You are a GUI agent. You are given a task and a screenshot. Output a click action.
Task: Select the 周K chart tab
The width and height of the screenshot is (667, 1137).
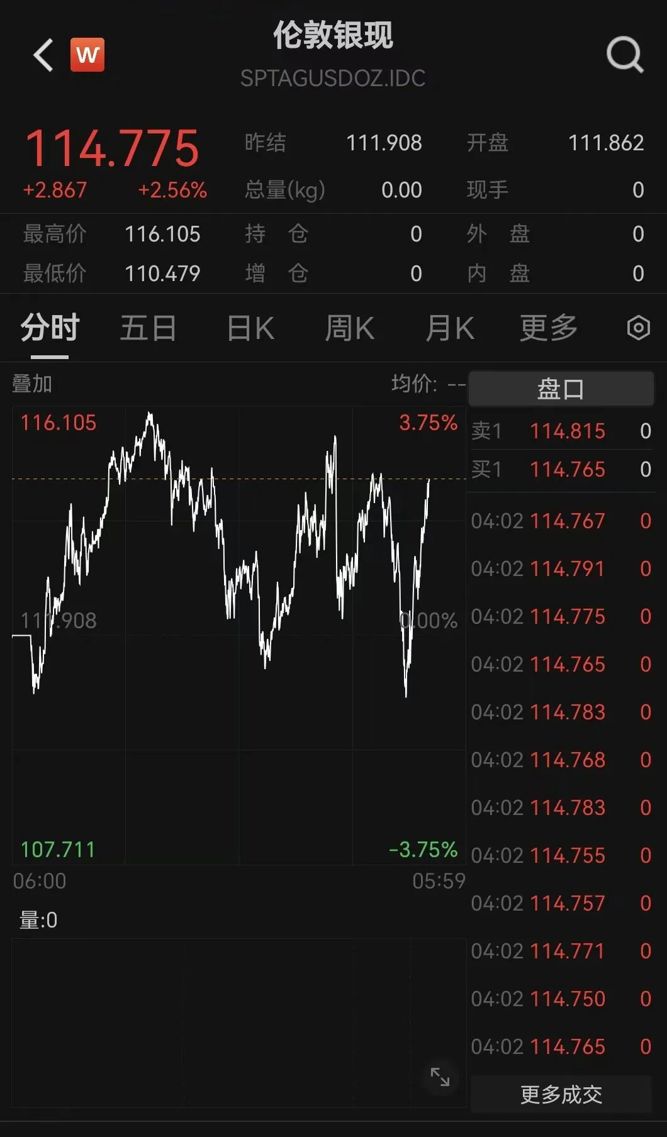coord(349,328)
